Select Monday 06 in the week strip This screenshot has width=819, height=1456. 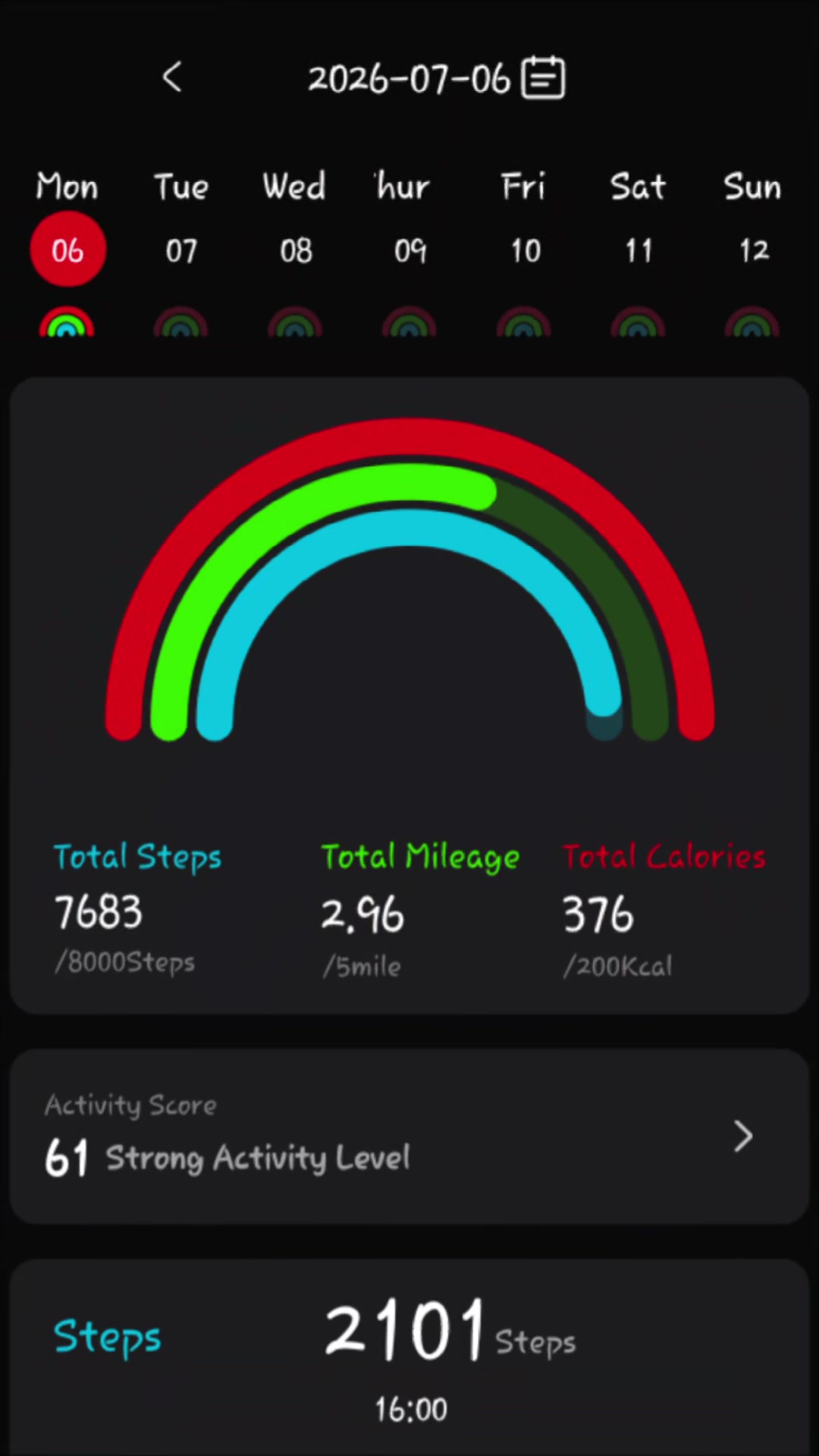67,249
